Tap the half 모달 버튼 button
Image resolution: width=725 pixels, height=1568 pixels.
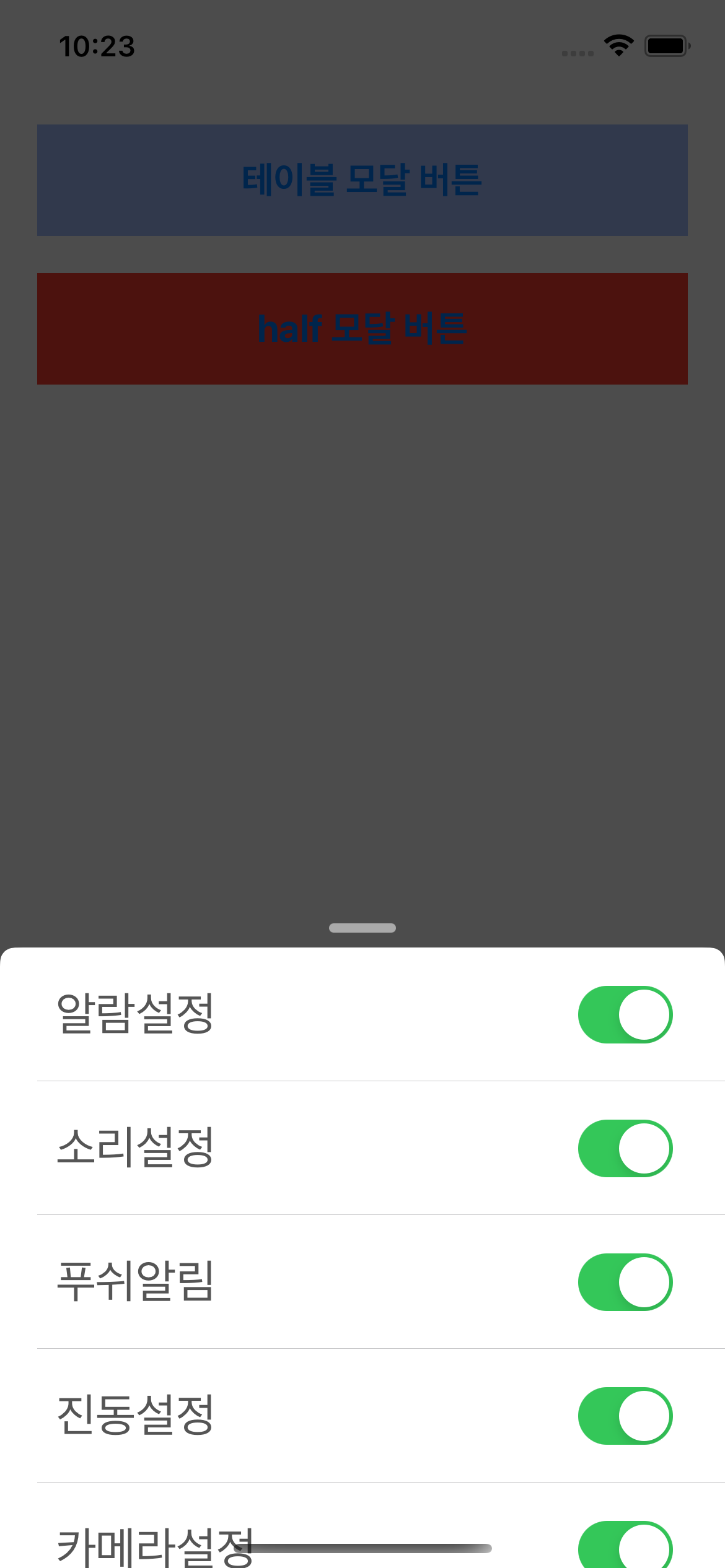[362, 328]
